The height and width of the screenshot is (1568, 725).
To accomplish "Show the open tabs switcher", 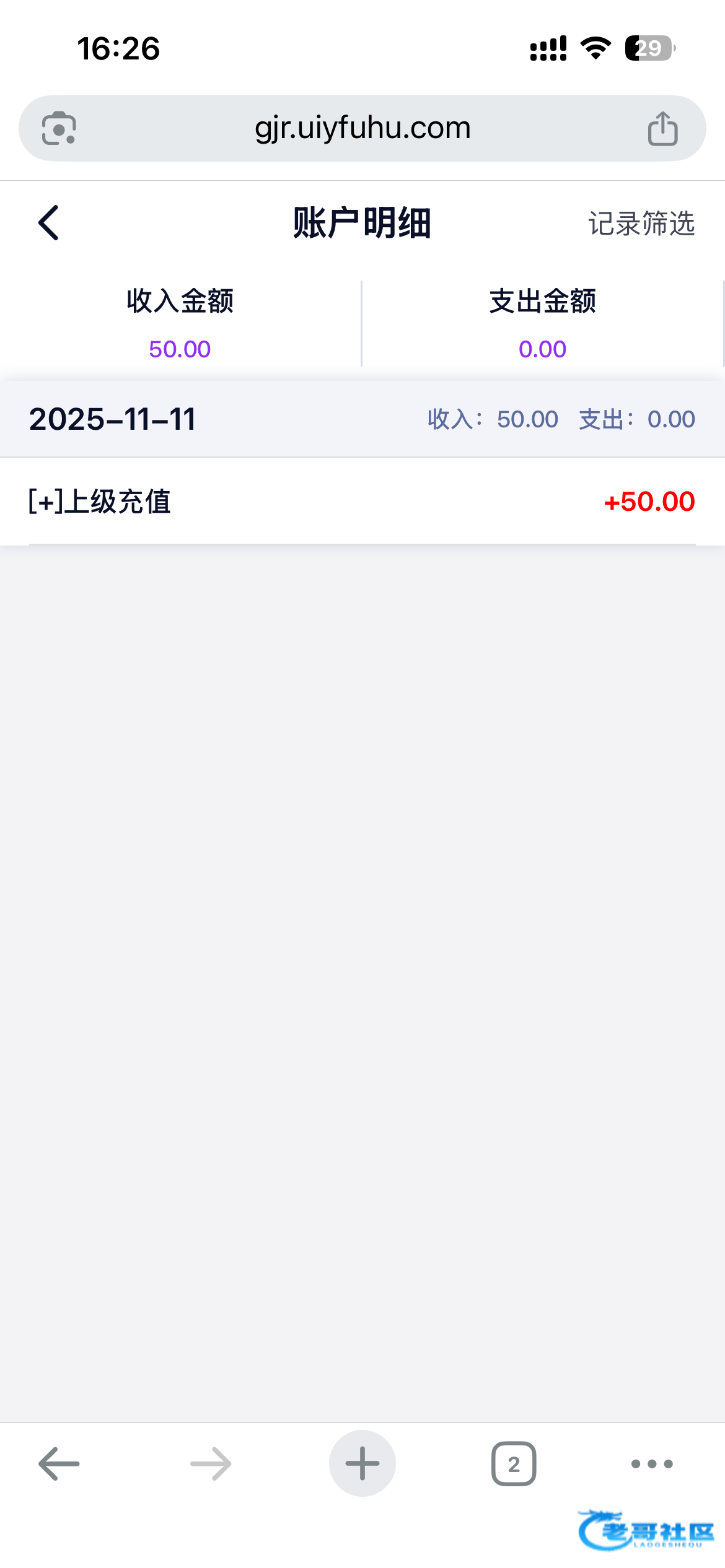I will 514,1464.
